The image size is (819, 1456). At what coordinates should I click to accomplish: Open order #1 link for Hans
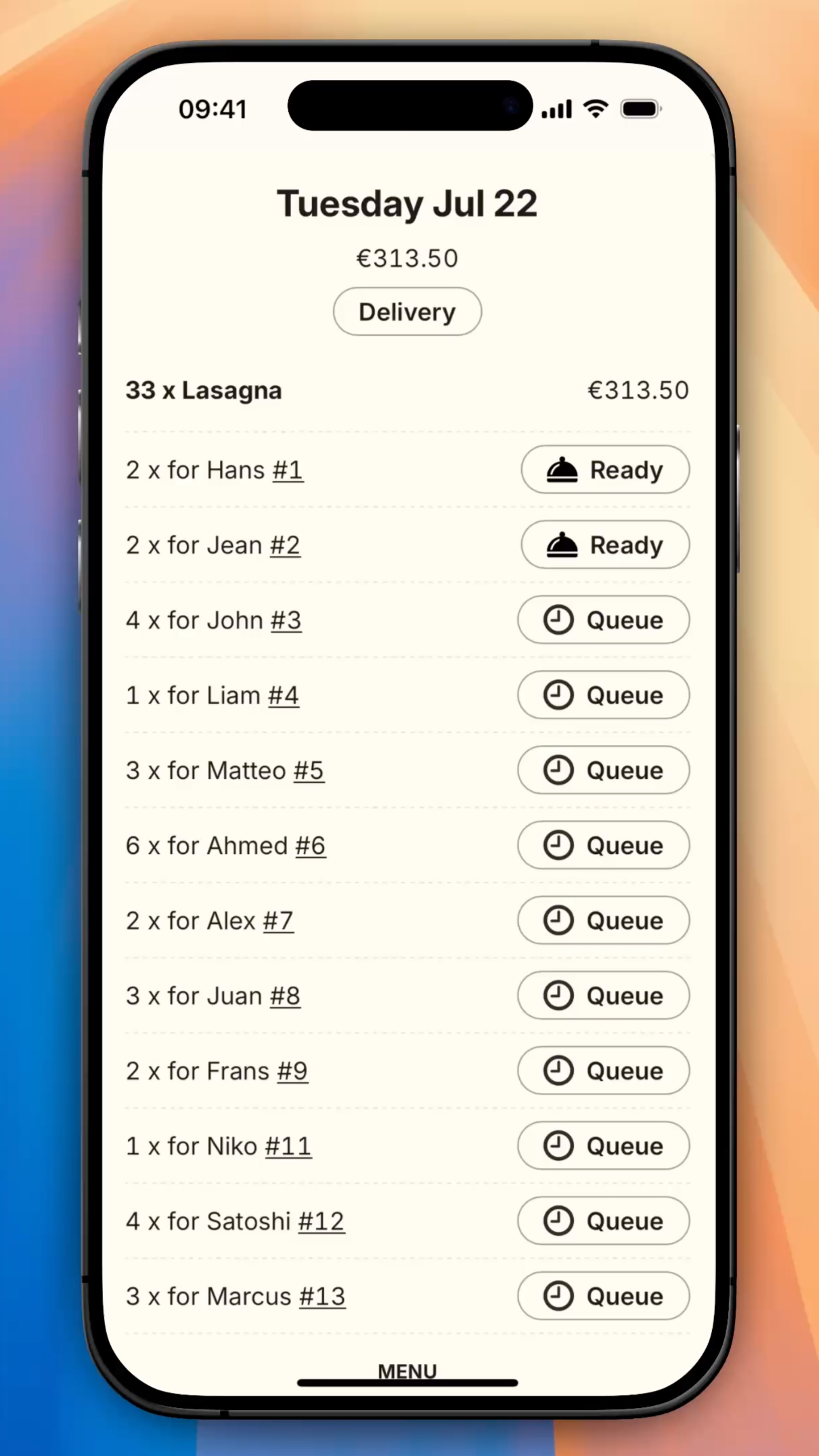coord(288,470)
